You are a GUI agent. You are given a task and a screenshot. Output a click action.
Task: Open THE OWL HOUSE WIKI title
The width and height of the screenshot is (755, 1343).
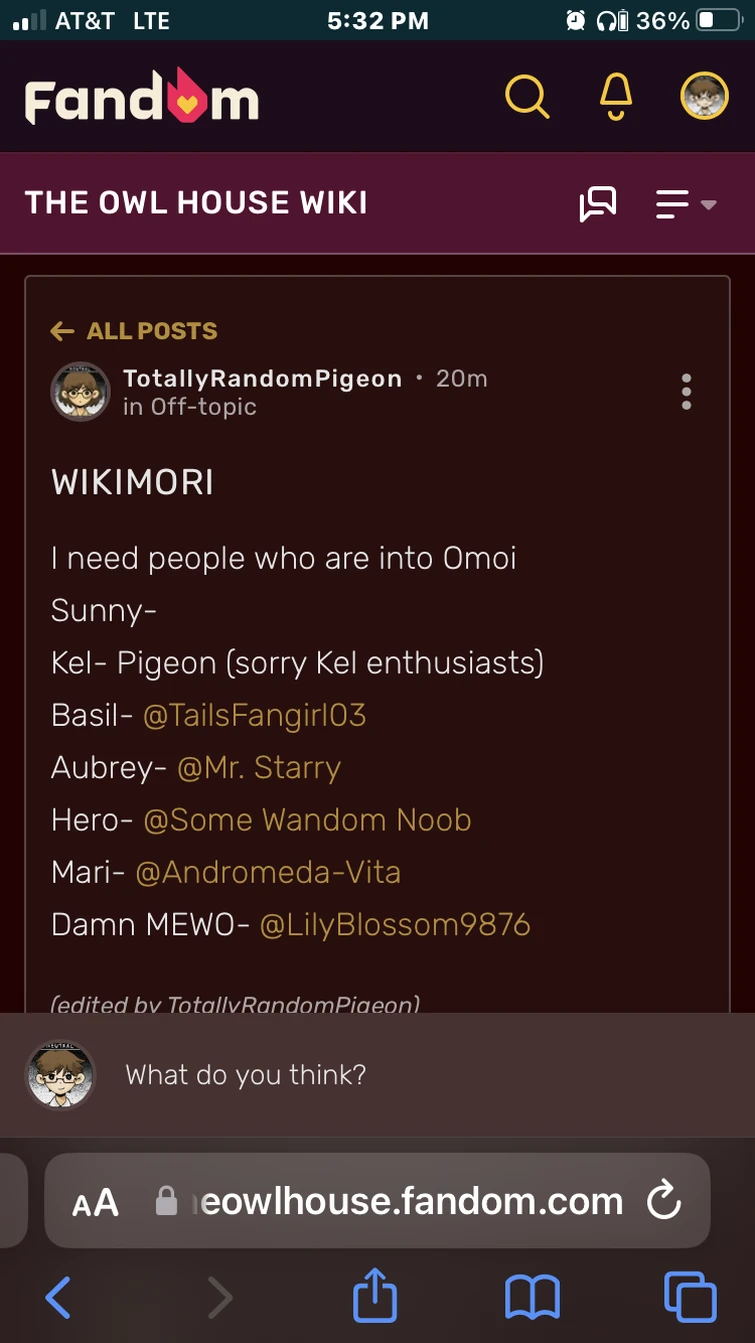195,202
